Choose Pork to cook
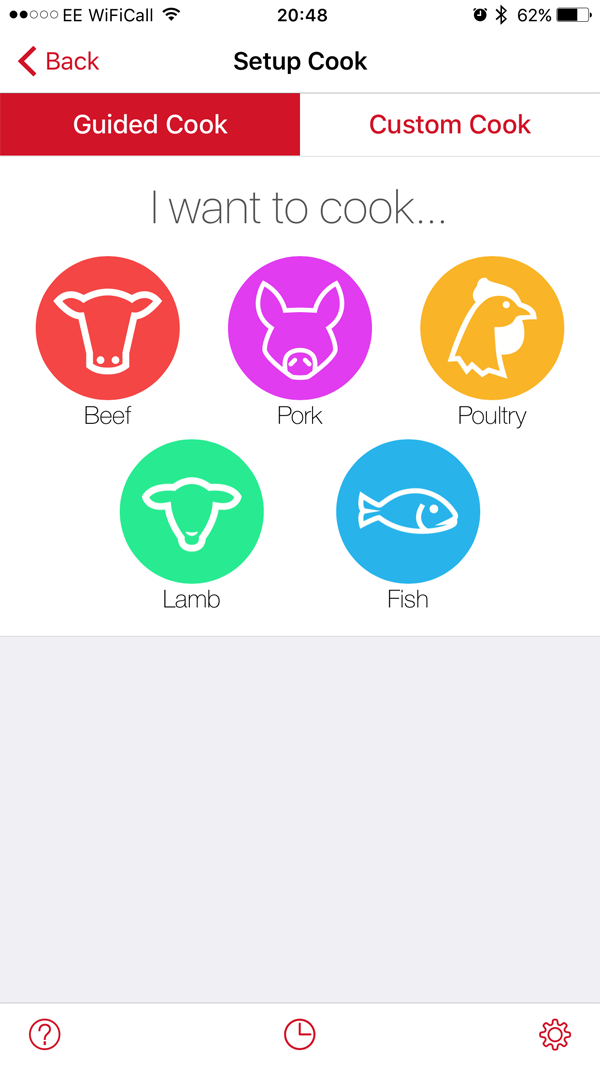 [300, 328]
